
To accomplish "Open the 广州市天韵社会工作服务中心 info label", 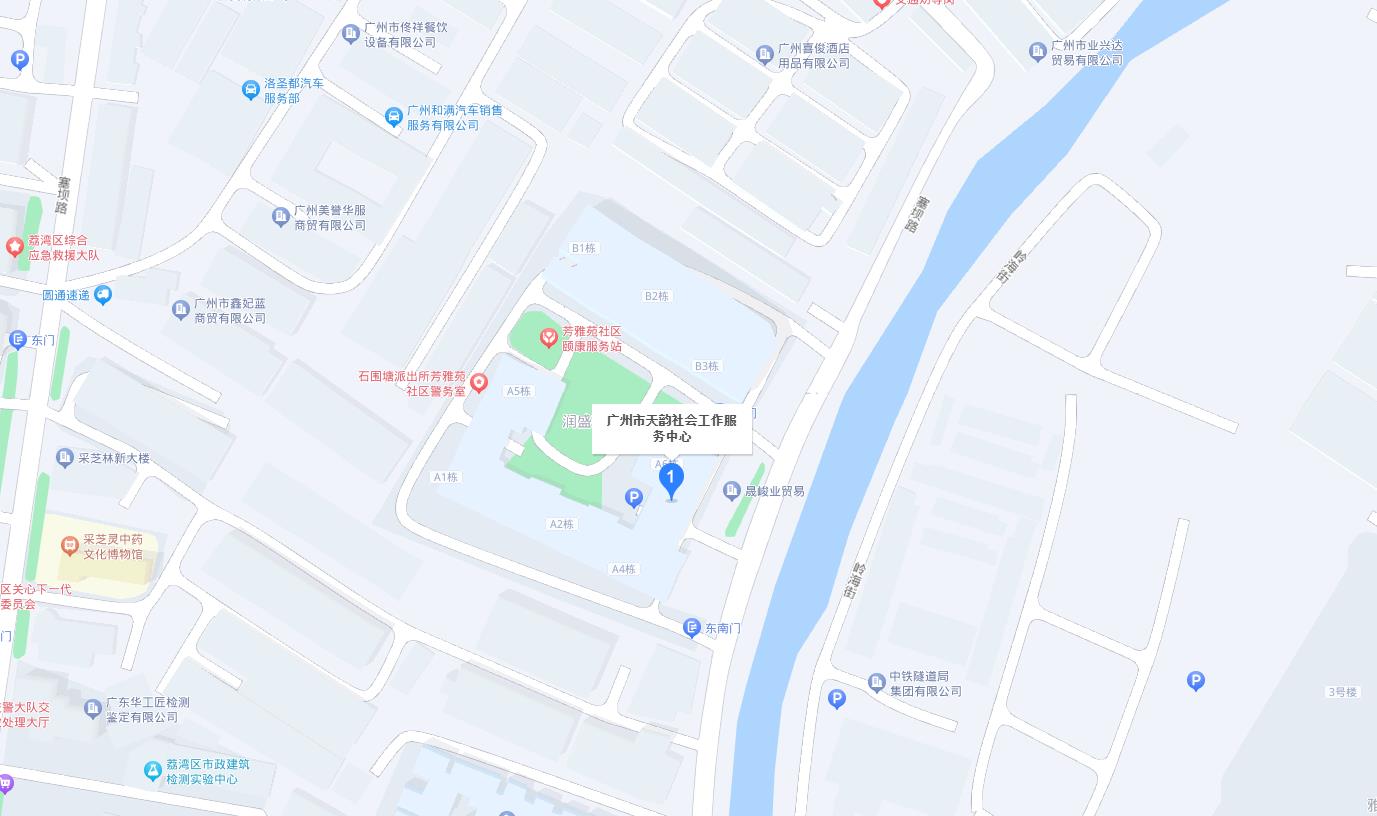I will pyautogui.click(x=671, y=428).
